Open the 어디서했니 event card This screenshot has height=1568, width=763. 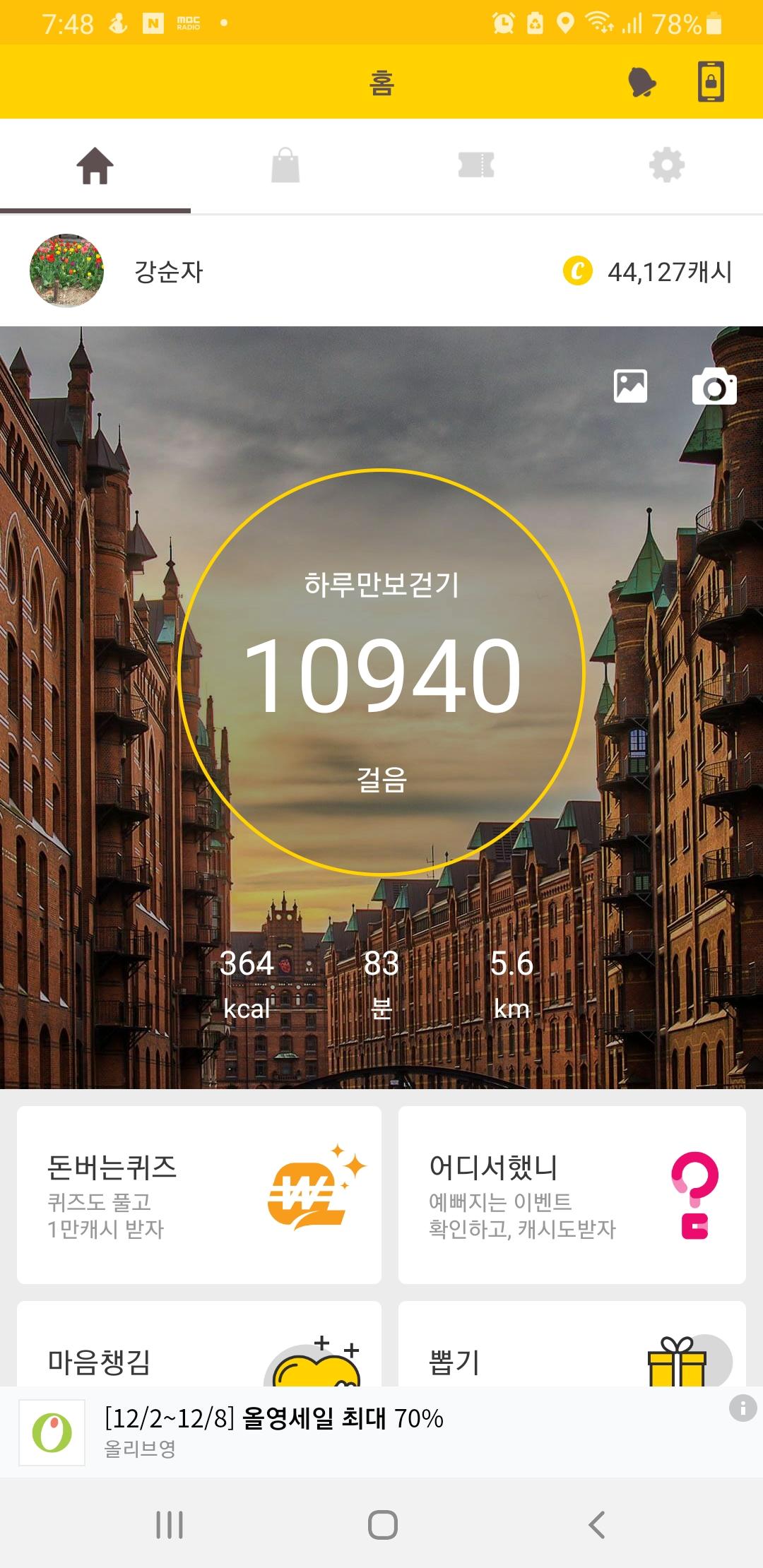572,1194
